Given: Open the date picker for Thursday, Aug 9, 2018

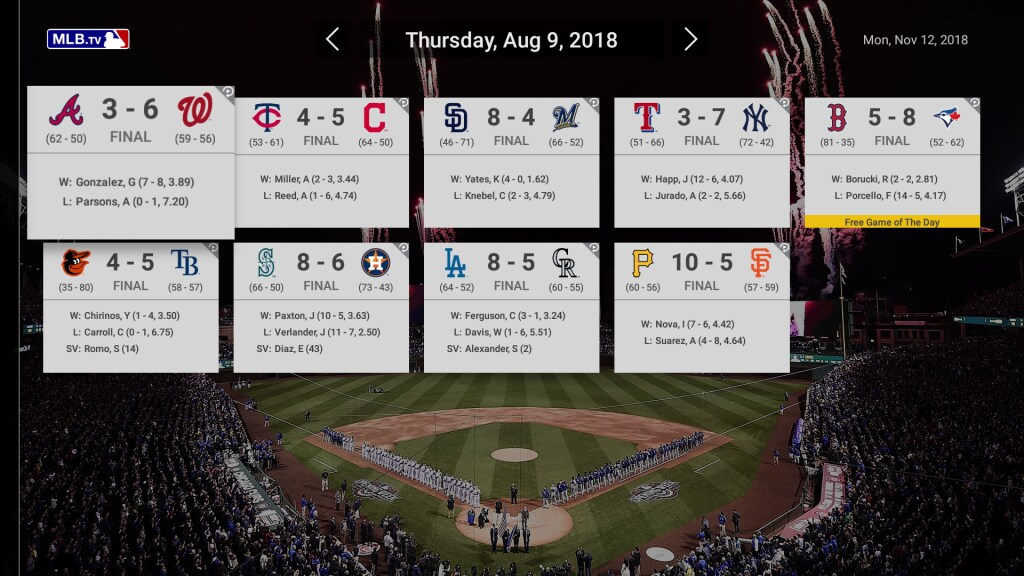Looking at the screenshot, I should coord(511,41).
